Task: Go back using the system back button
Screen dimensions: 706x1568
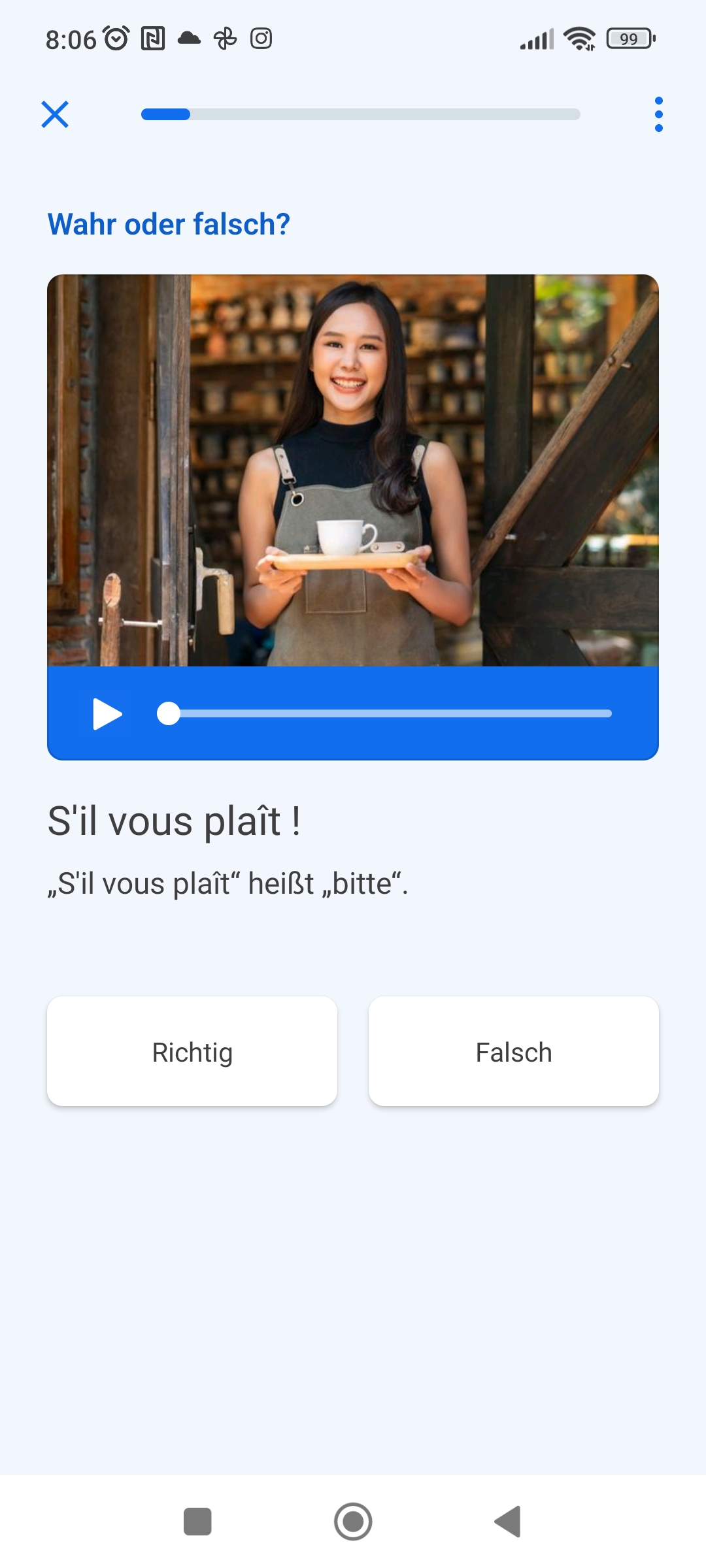Action: click(x=509, y=1522)
